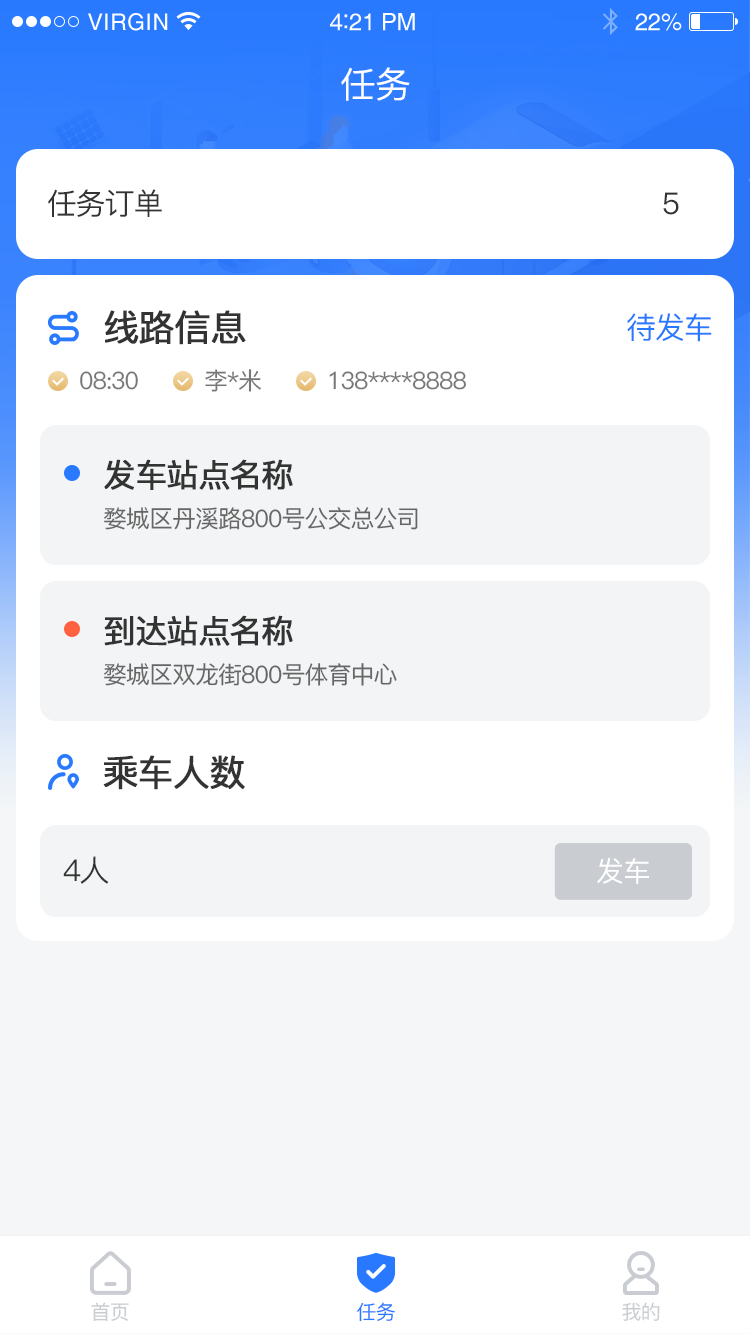Tap the clock check badge before 08:30
Viewport: 750px width, 1334px height.
[57, 381]
